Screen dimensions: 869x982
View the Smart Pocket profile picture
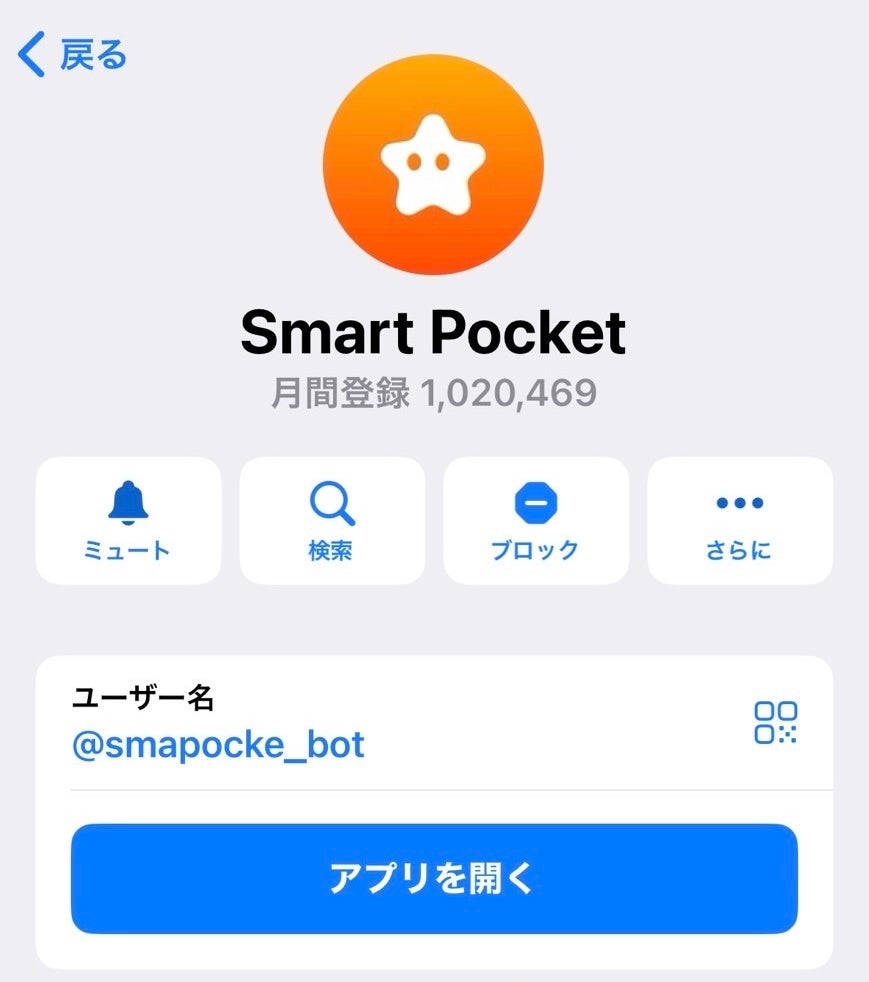coord(433,164)
